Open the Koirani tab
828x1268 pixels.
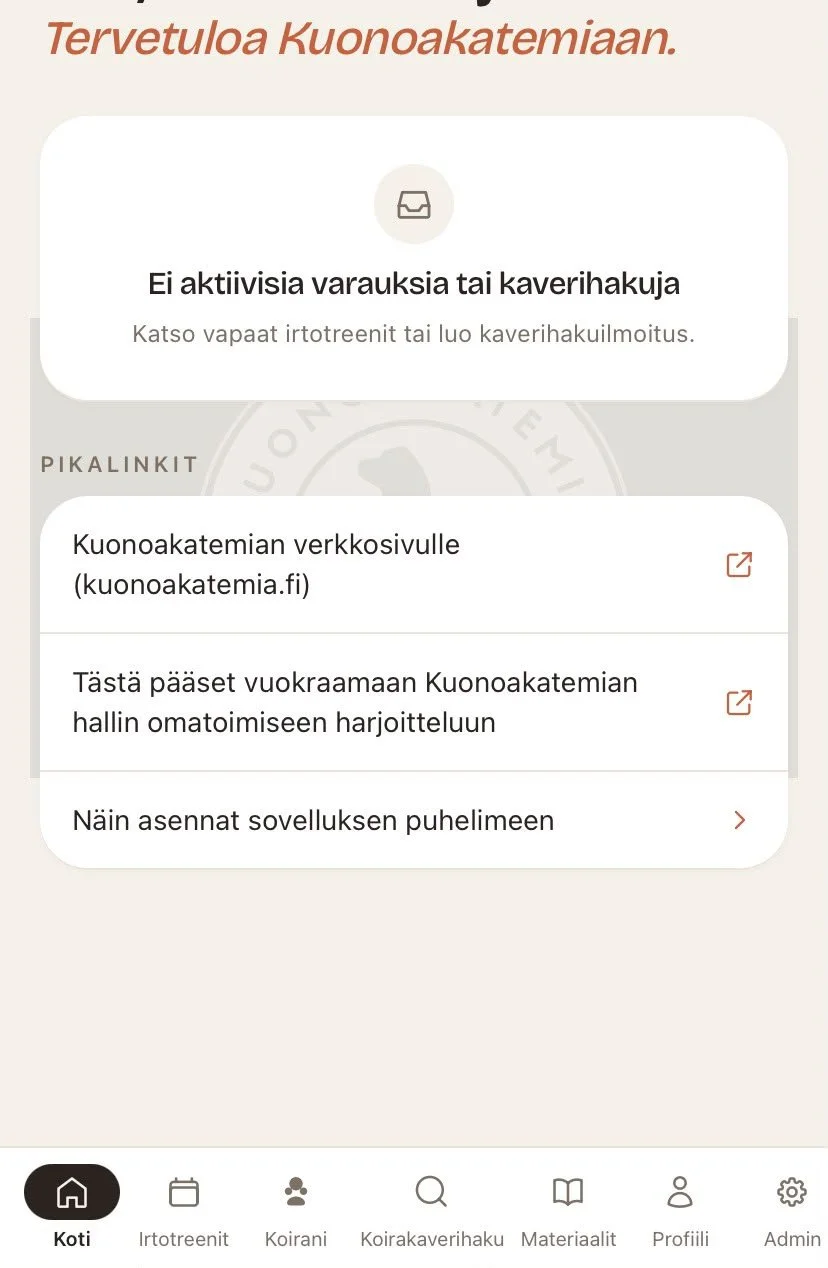(x=296, y=1211)
